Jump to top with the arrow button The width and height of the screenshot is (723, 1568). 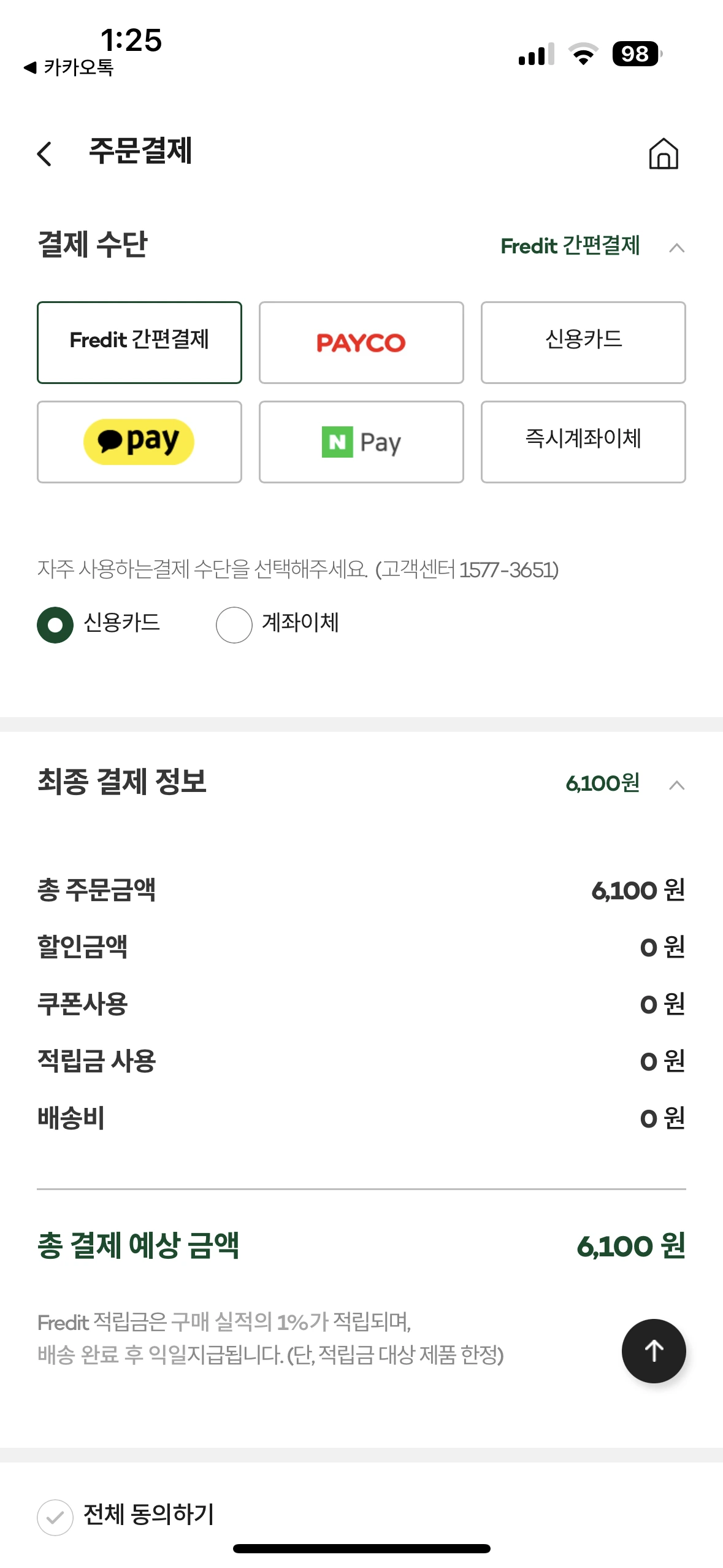pos(654,1351)
